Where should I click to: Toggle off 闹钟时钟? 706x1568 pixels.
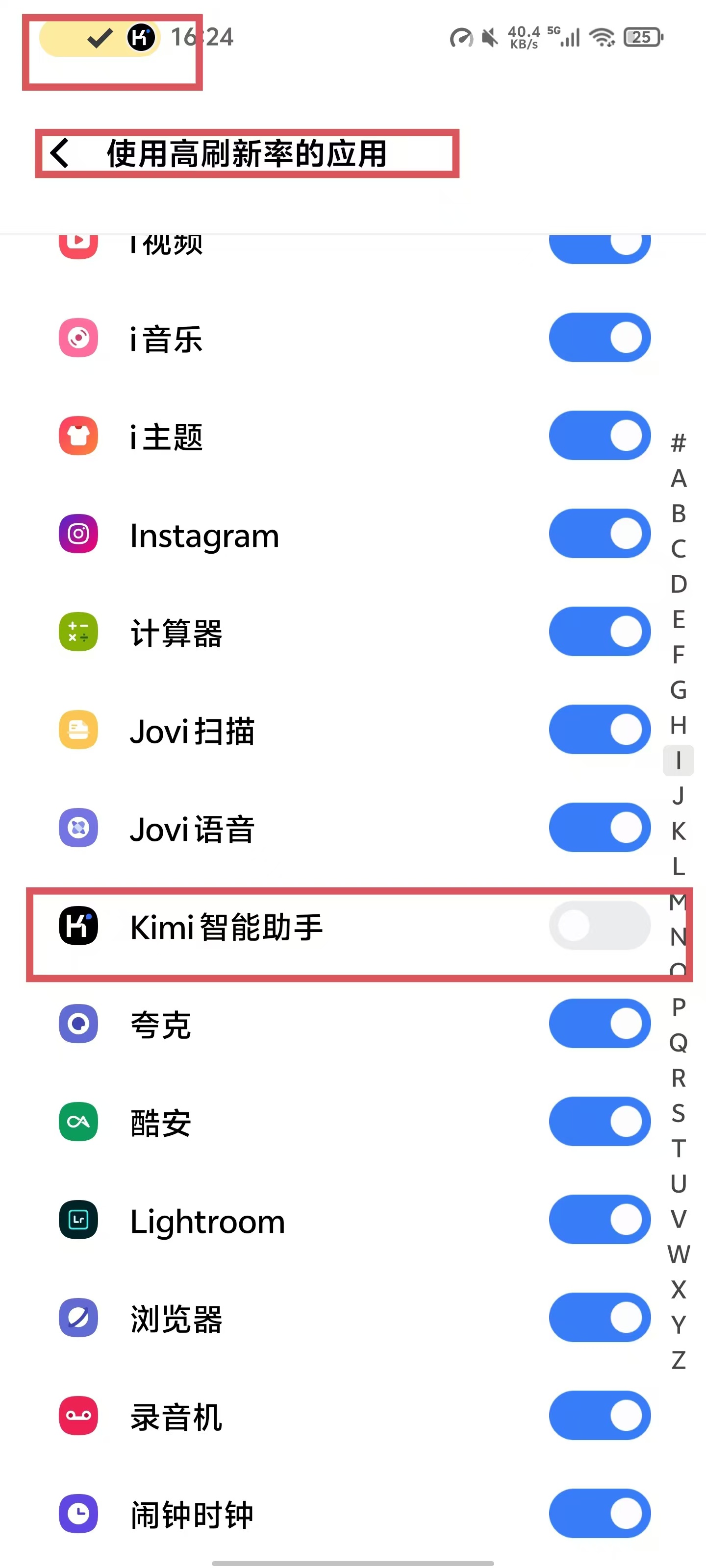(600, 1513)
